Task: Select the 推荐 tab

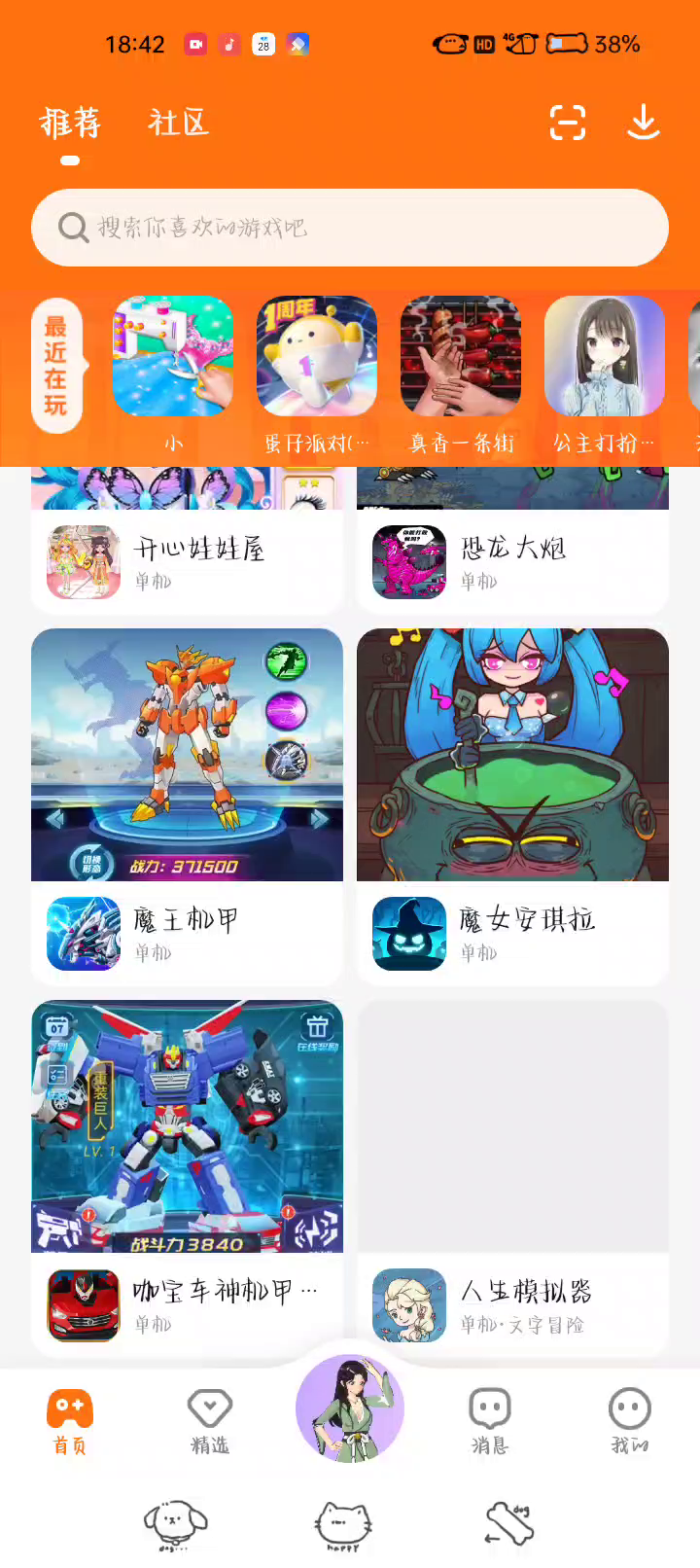Action: pyautogui.click(x=70, y=123)
